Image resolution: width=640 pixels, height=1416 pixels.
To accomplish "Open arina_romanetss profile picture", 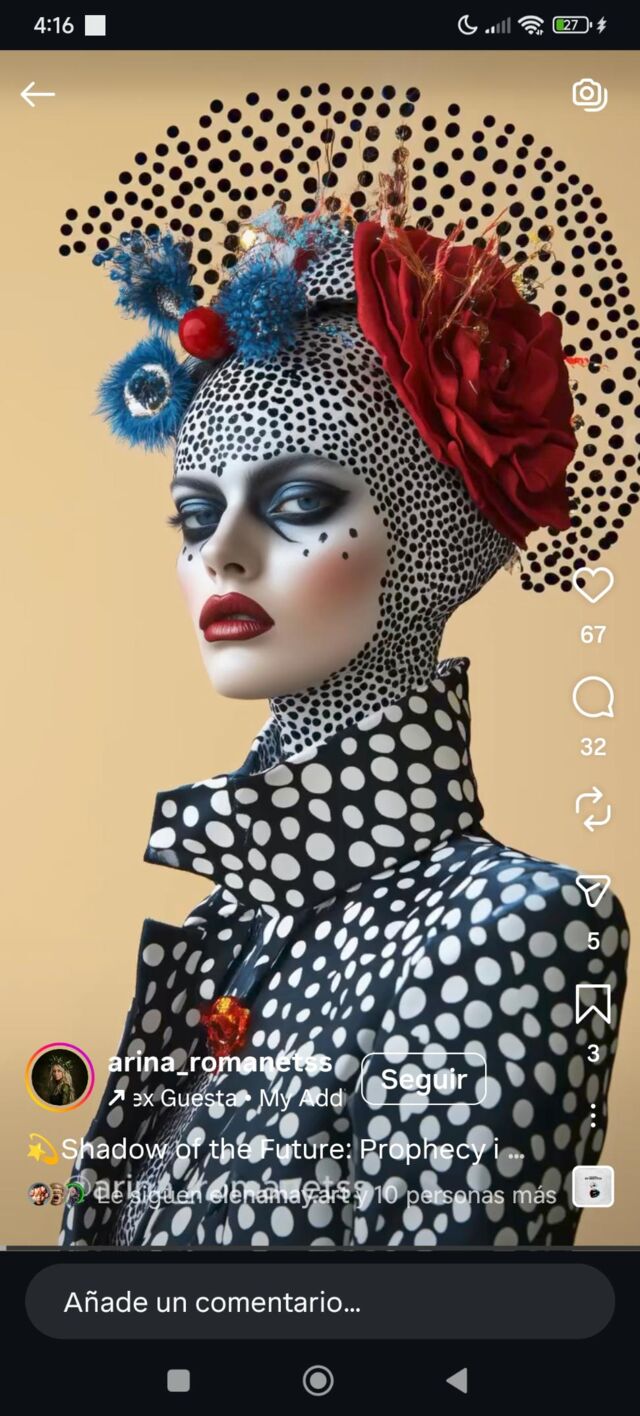I will pyautogui.click(x=60, y=1077).
